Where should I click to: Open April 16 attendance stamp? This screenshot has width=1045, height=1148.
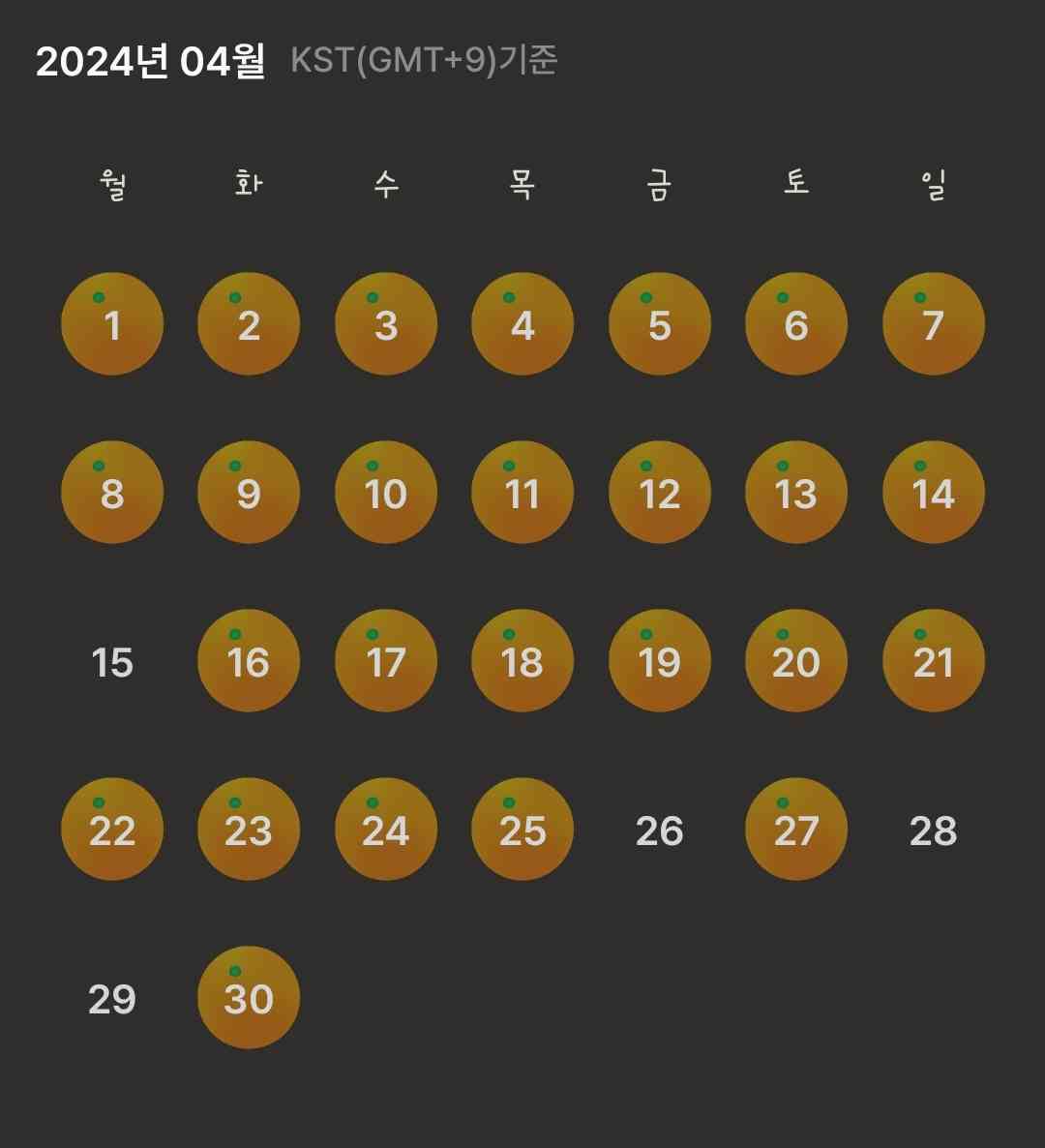coord(248,660)
